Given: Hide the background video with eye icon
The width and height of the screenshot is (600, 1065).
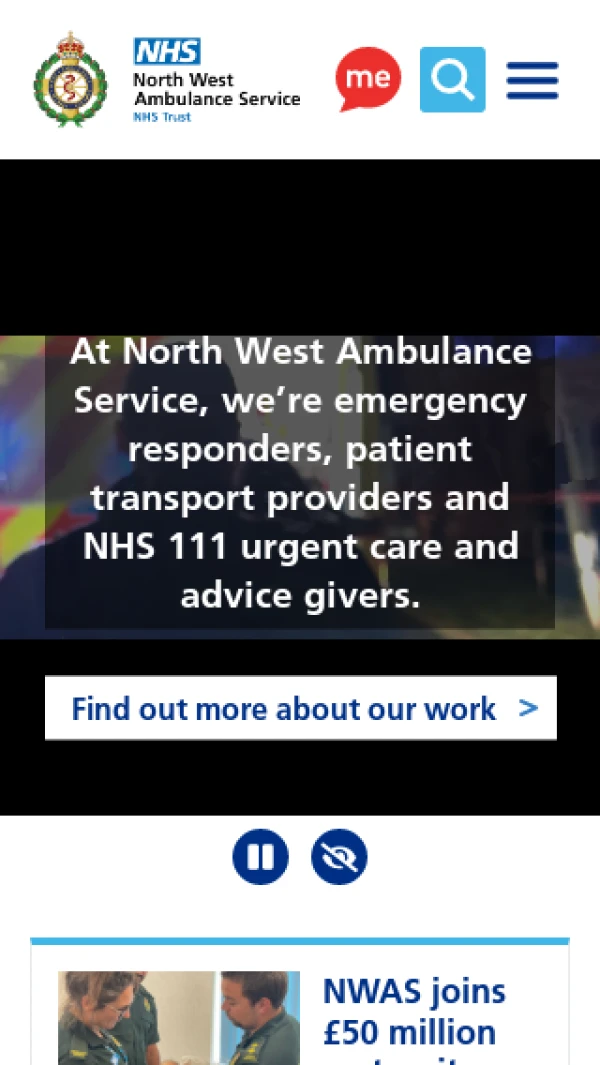Looking at the screenshot, I should (x=339, y=856).
